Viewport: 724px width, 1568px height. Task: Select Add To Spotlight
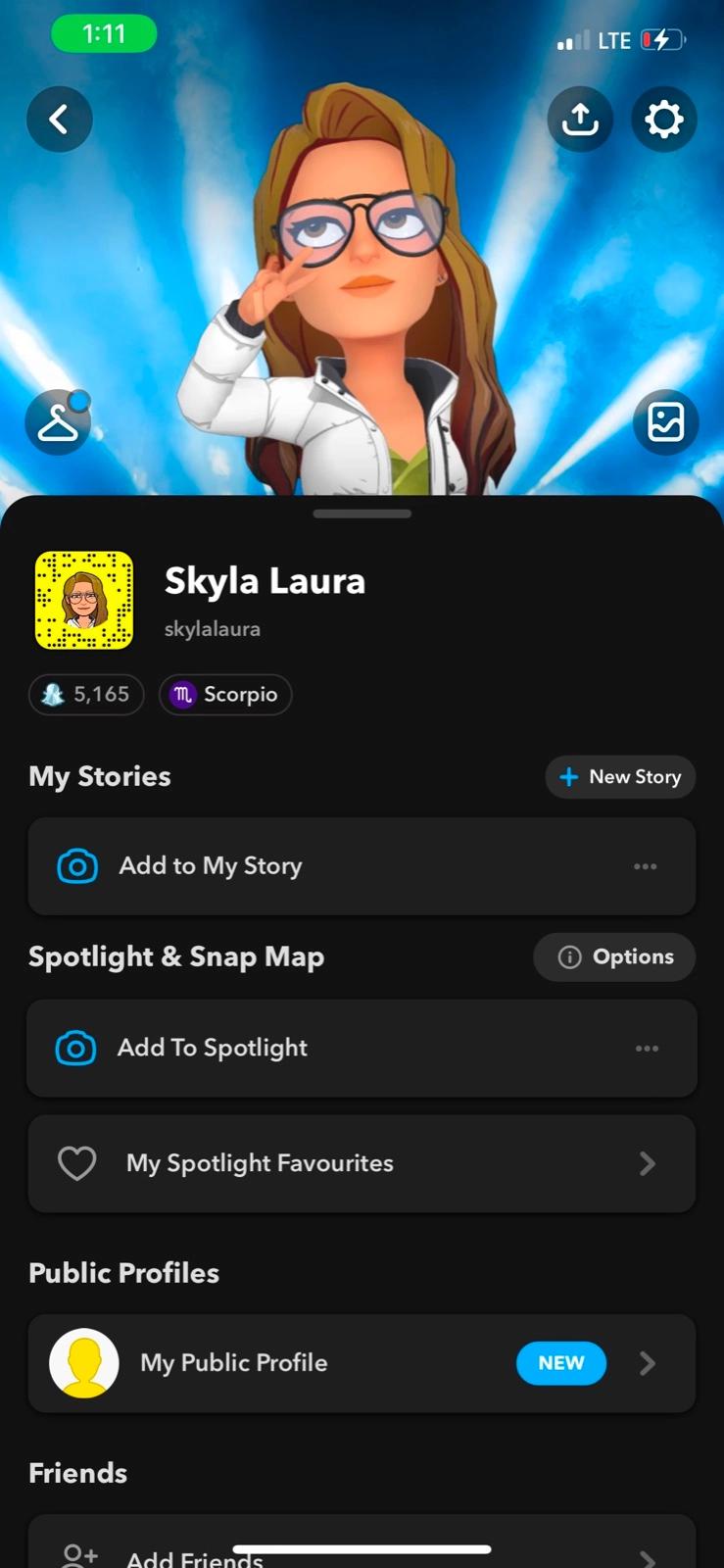(x=212, y=1049)
